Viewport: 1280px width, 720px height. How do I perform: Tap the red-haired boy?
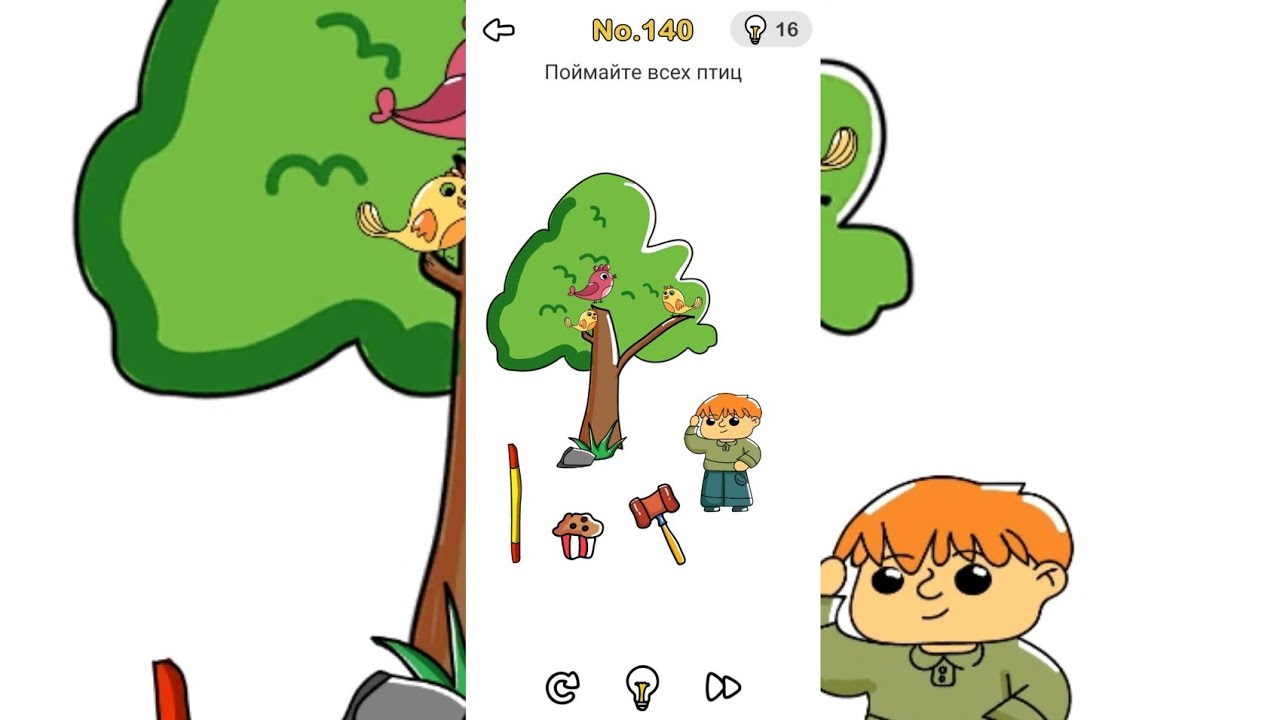[x=724, y=452]
